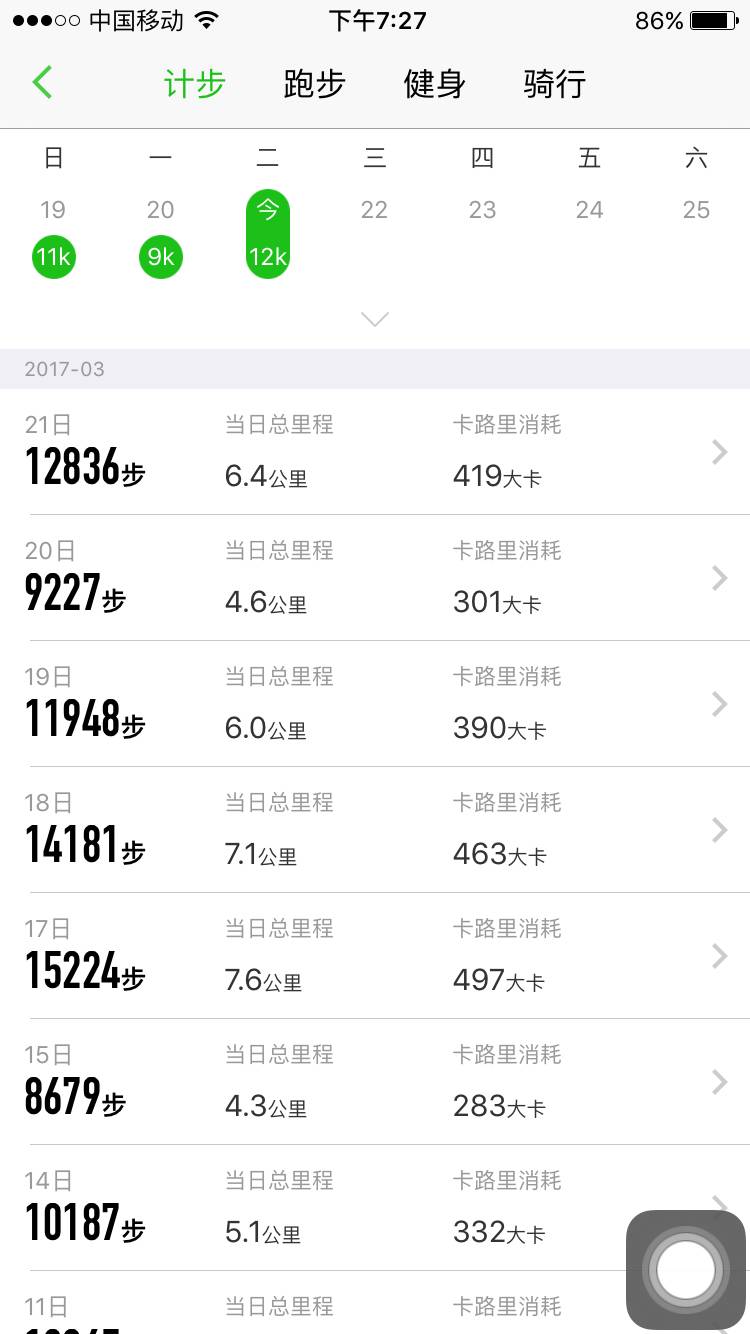View details for 19日 with 11948 steps

(375, 704)
